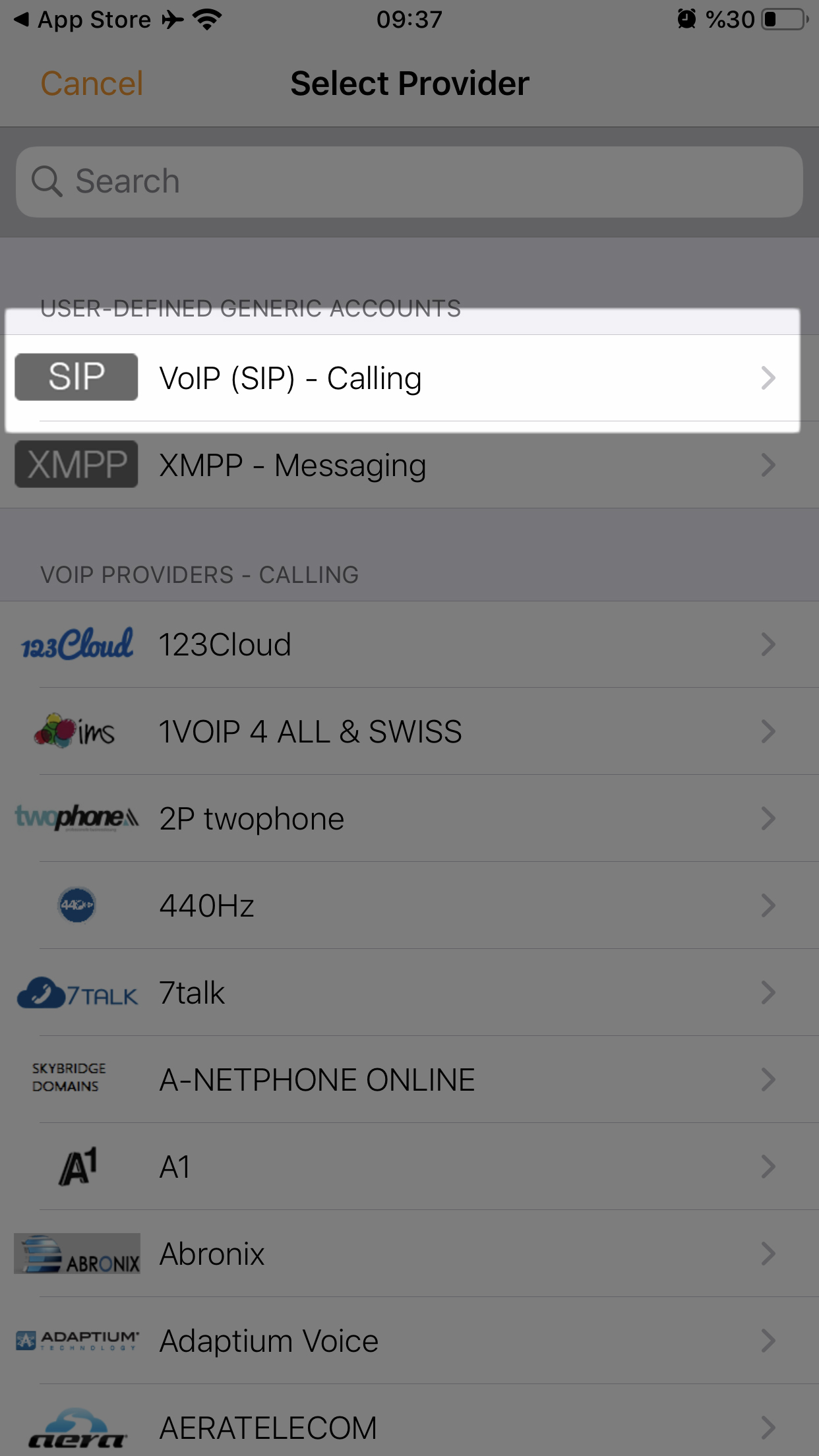This screenshot has height=1456, width=819.
Task: Pick the A1 provider
Action: (409, 1167)
